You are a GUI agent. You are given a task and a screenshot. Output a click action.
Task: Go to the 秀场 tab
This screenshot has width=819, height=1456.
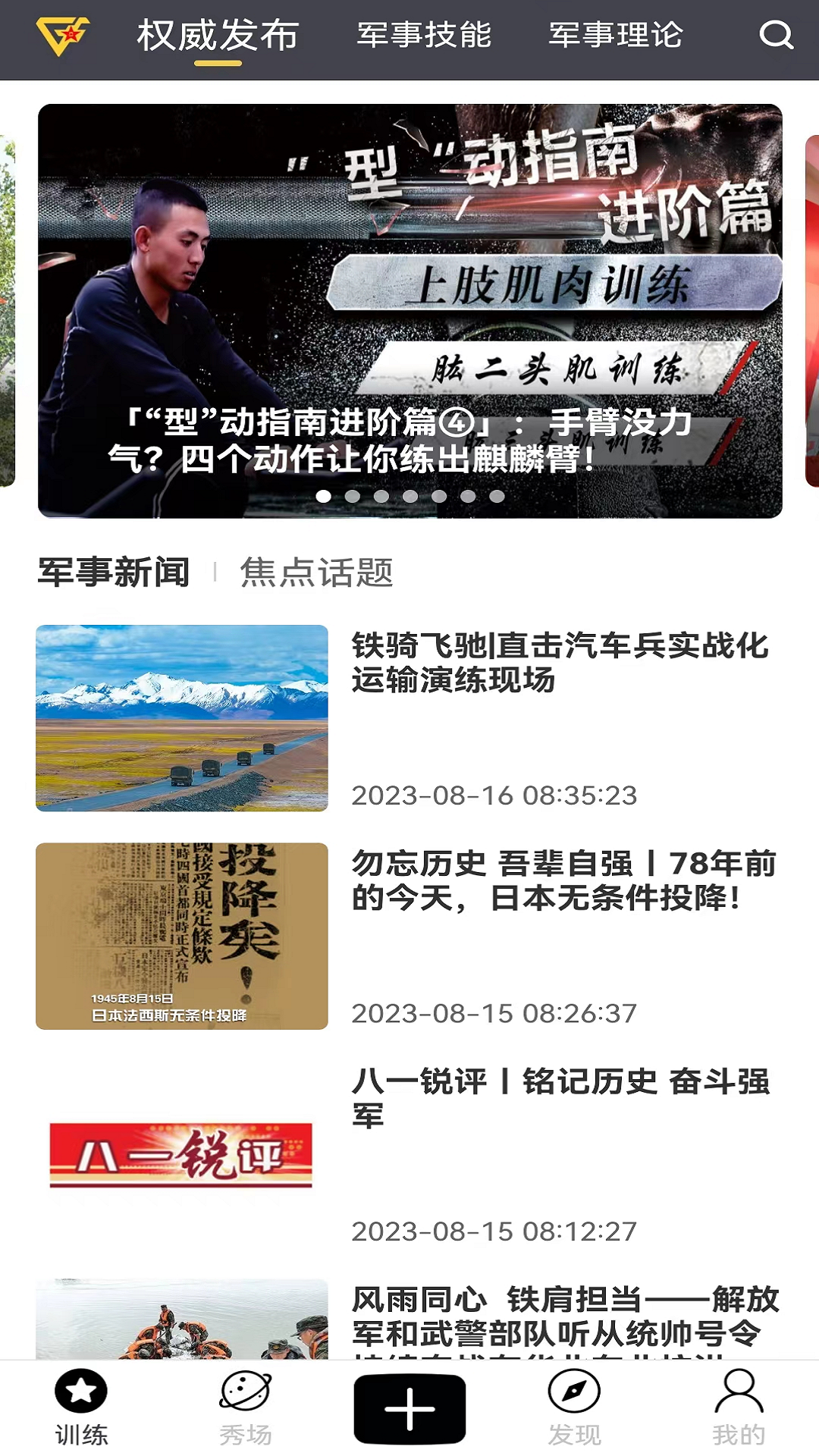(x=245, y=1407)
